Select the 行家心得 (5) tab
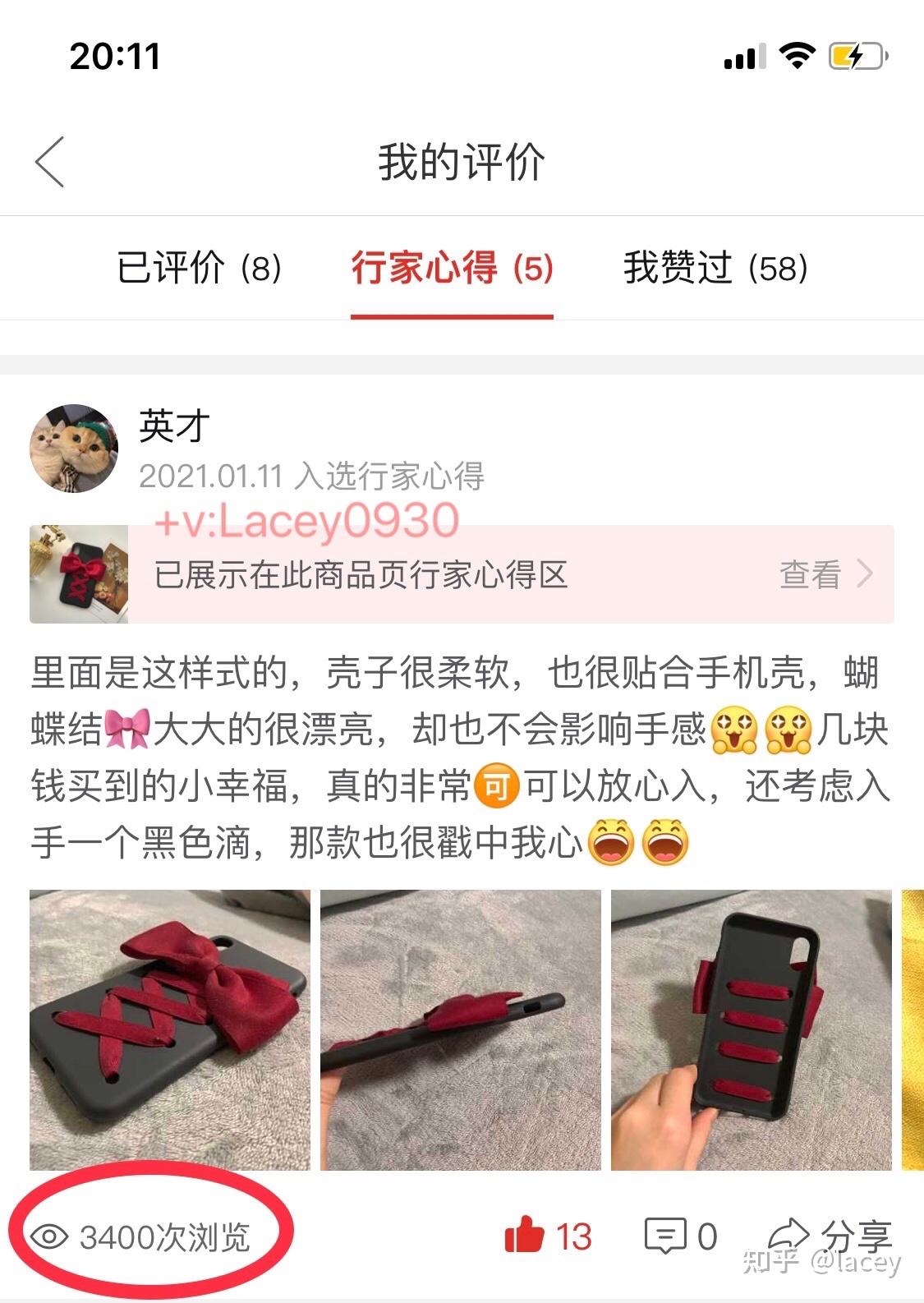This screenshot has width=924, height=1303. click(452, 268)
